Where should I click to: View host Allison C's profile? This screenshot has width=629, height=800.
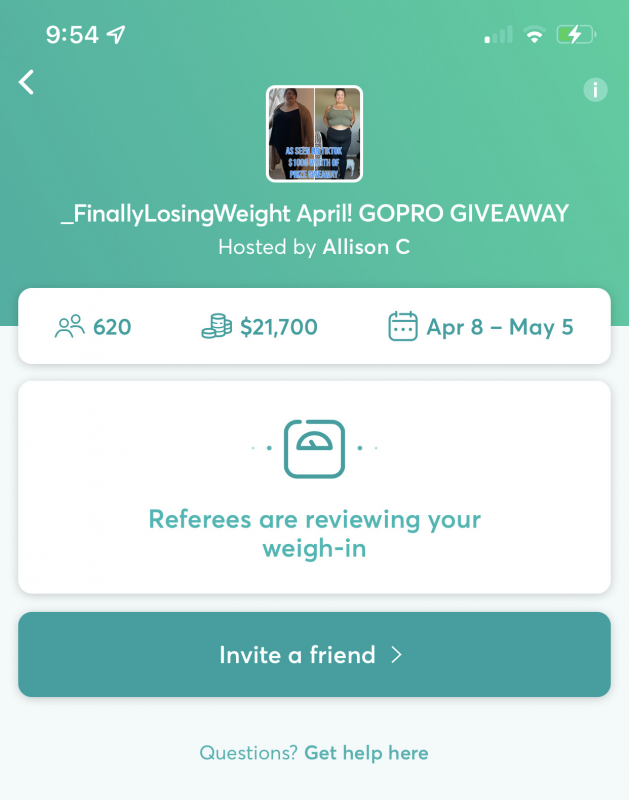click(x=365, y=247)
